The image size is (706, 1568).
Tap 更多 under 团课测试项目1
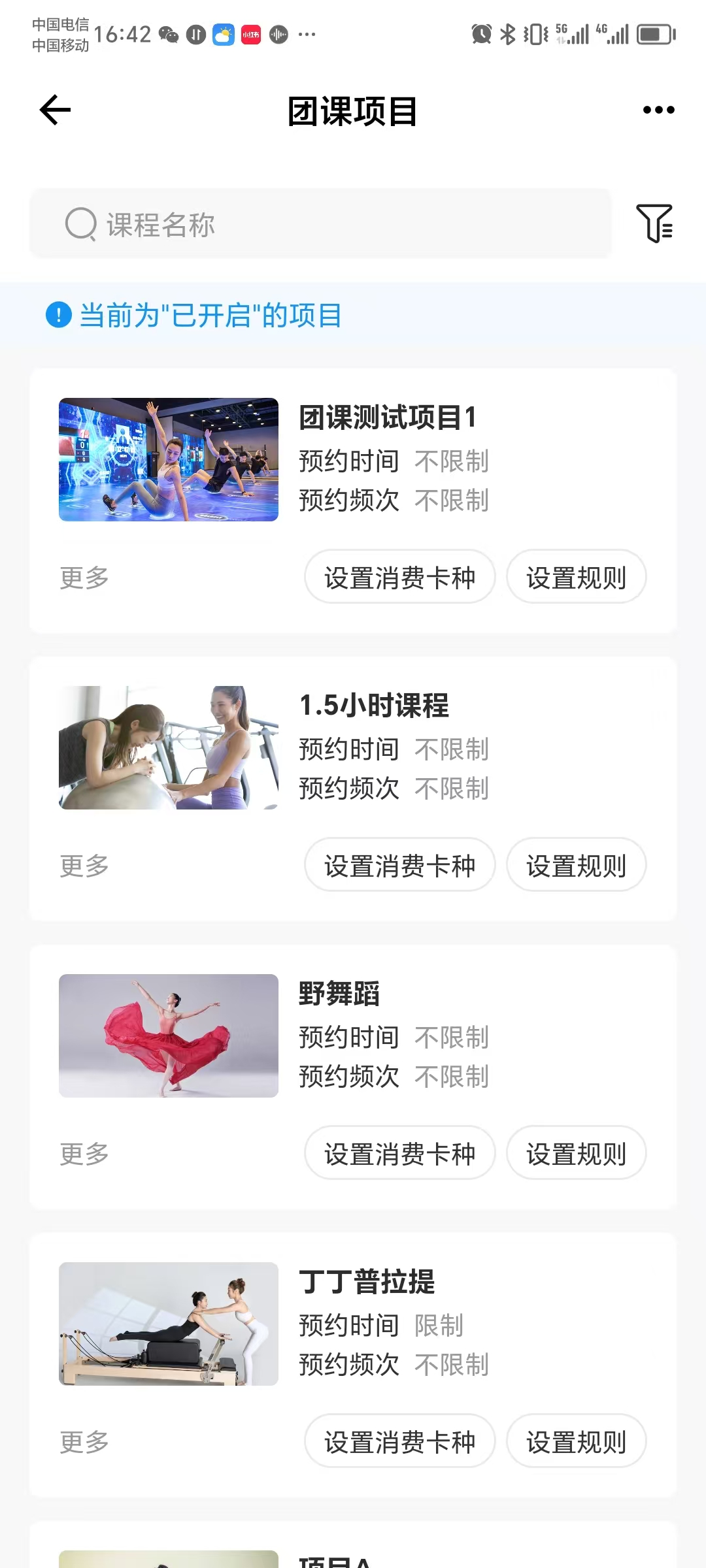pyautogui.click(x=84, y=578)
